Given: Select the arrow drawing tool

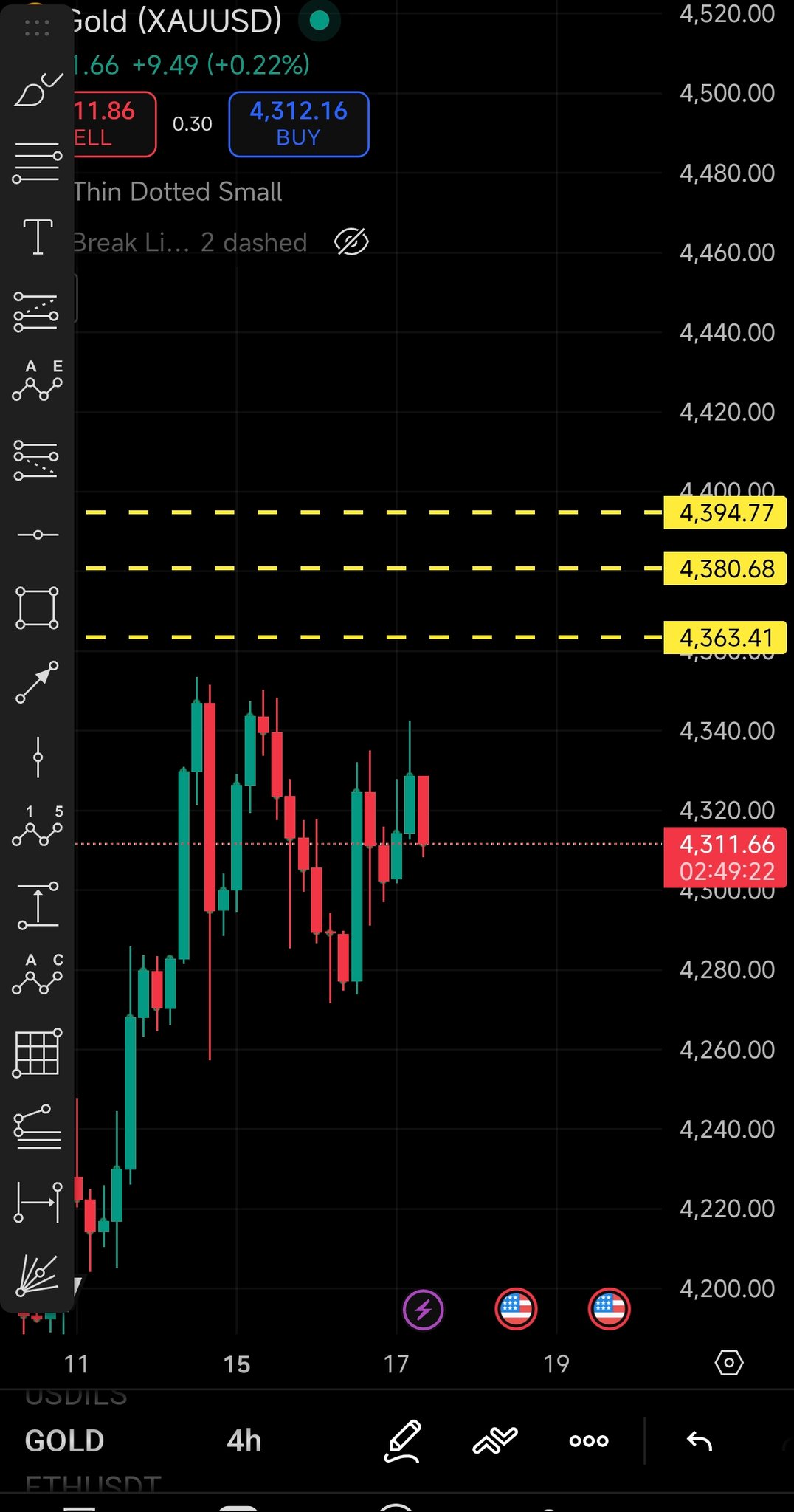Looking at the screenshot, I should 37,682.
